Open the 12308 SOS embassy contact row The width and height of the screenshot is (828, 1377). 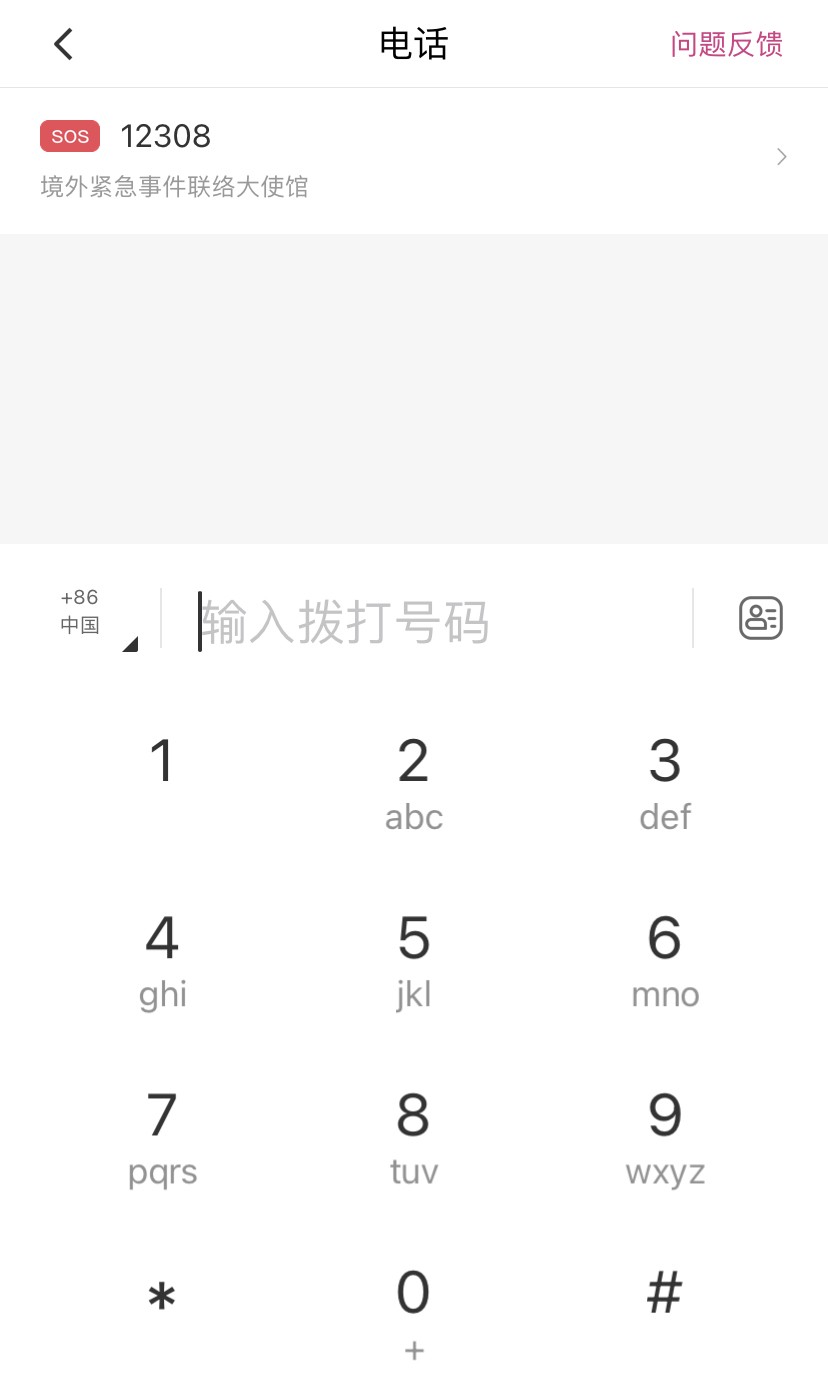[x=414, y=160]
